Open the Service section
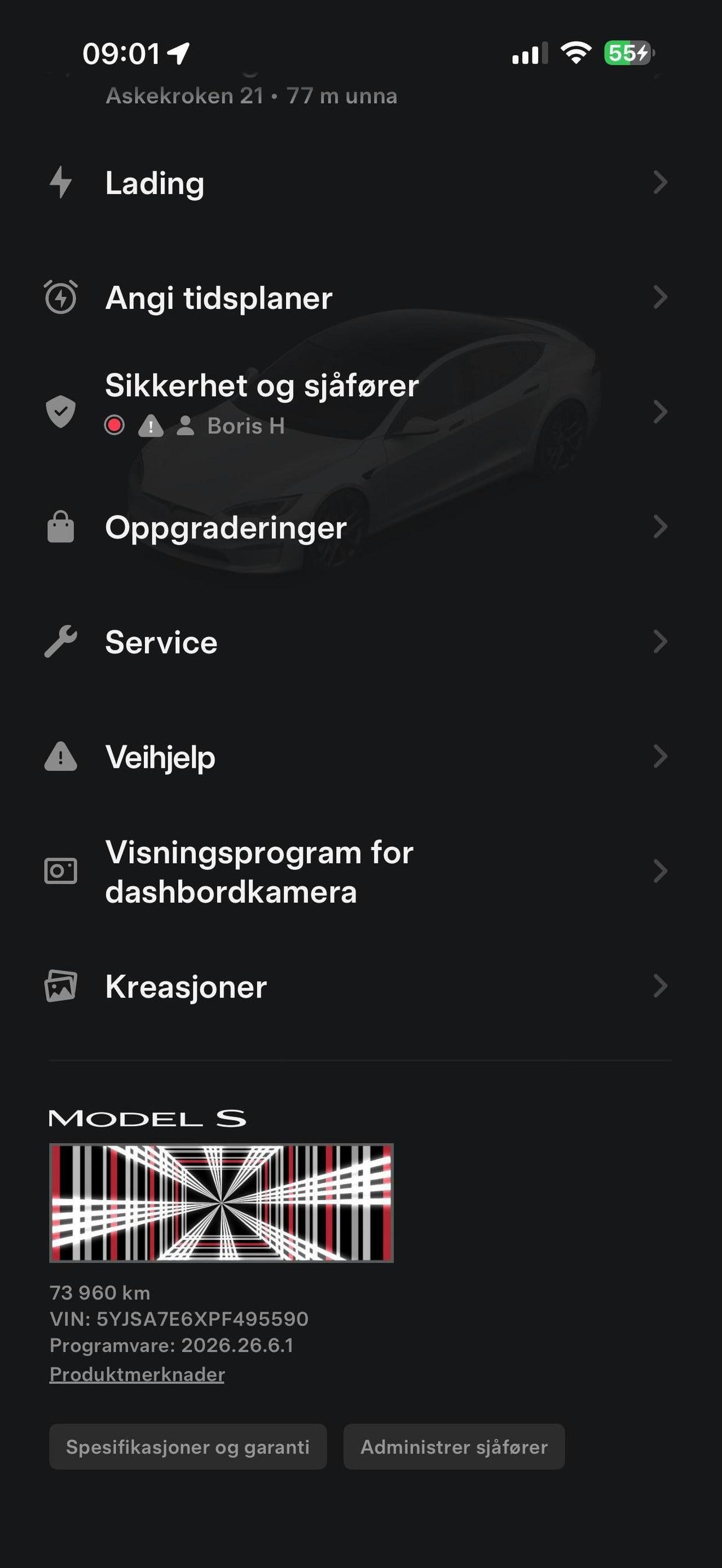 (x=360, y=642)
